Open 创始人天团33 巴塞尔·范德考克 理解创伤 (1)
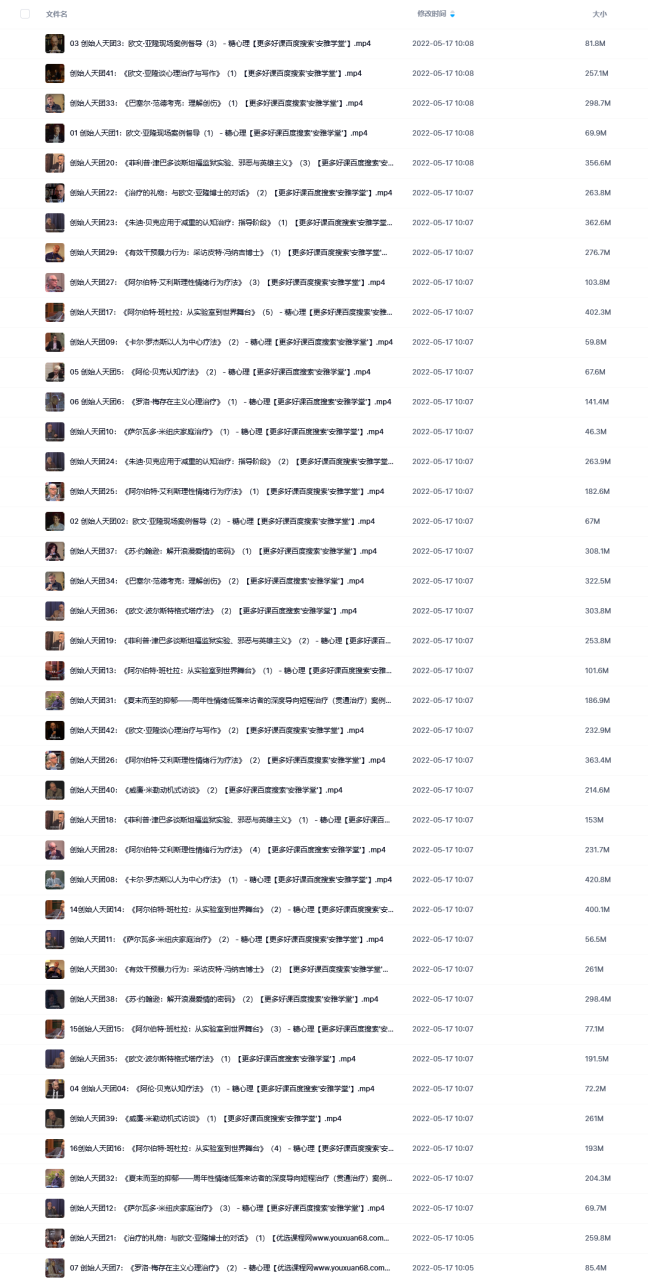 tap(216, 104)
